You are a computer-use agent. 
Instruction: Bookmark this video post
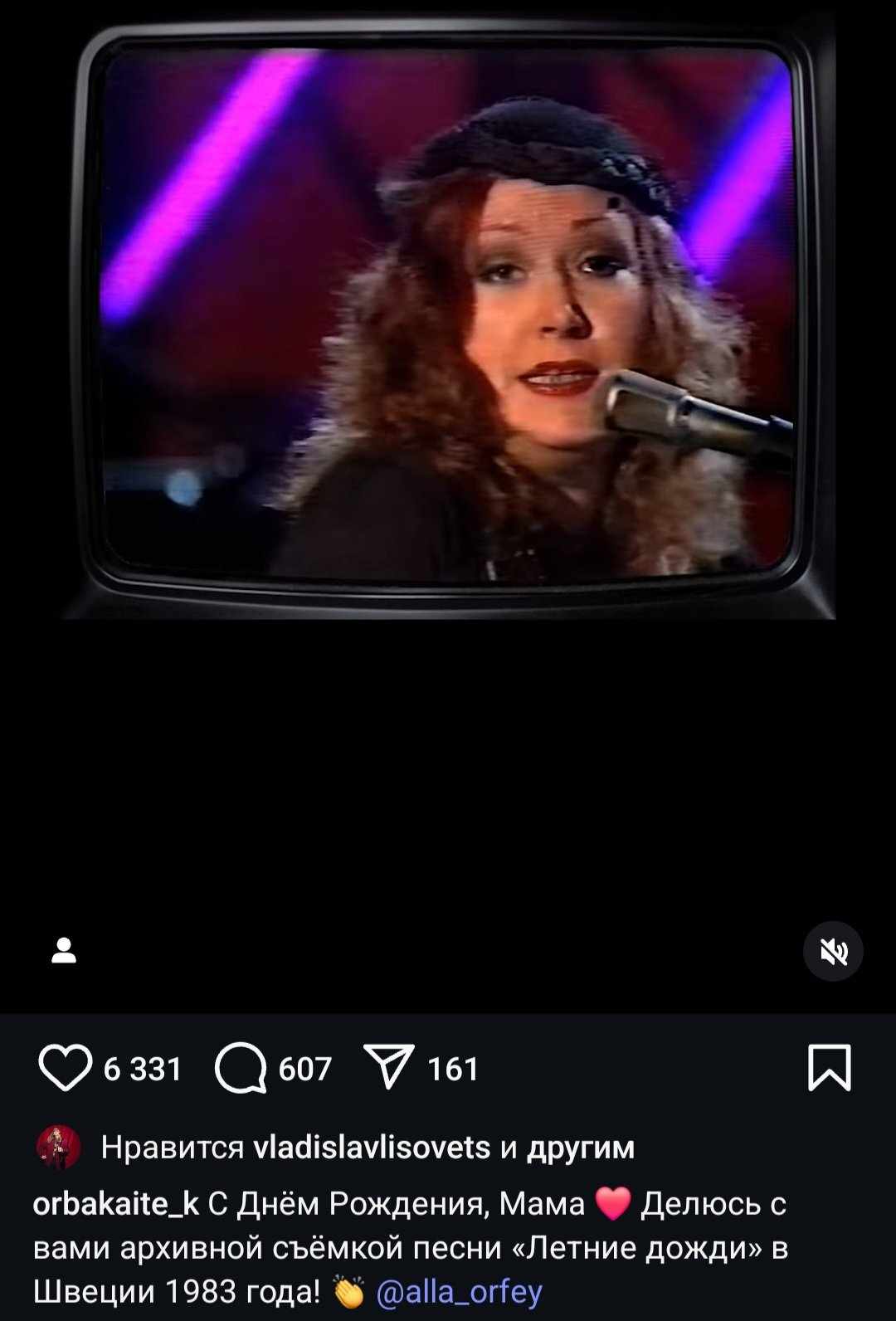829,1067
